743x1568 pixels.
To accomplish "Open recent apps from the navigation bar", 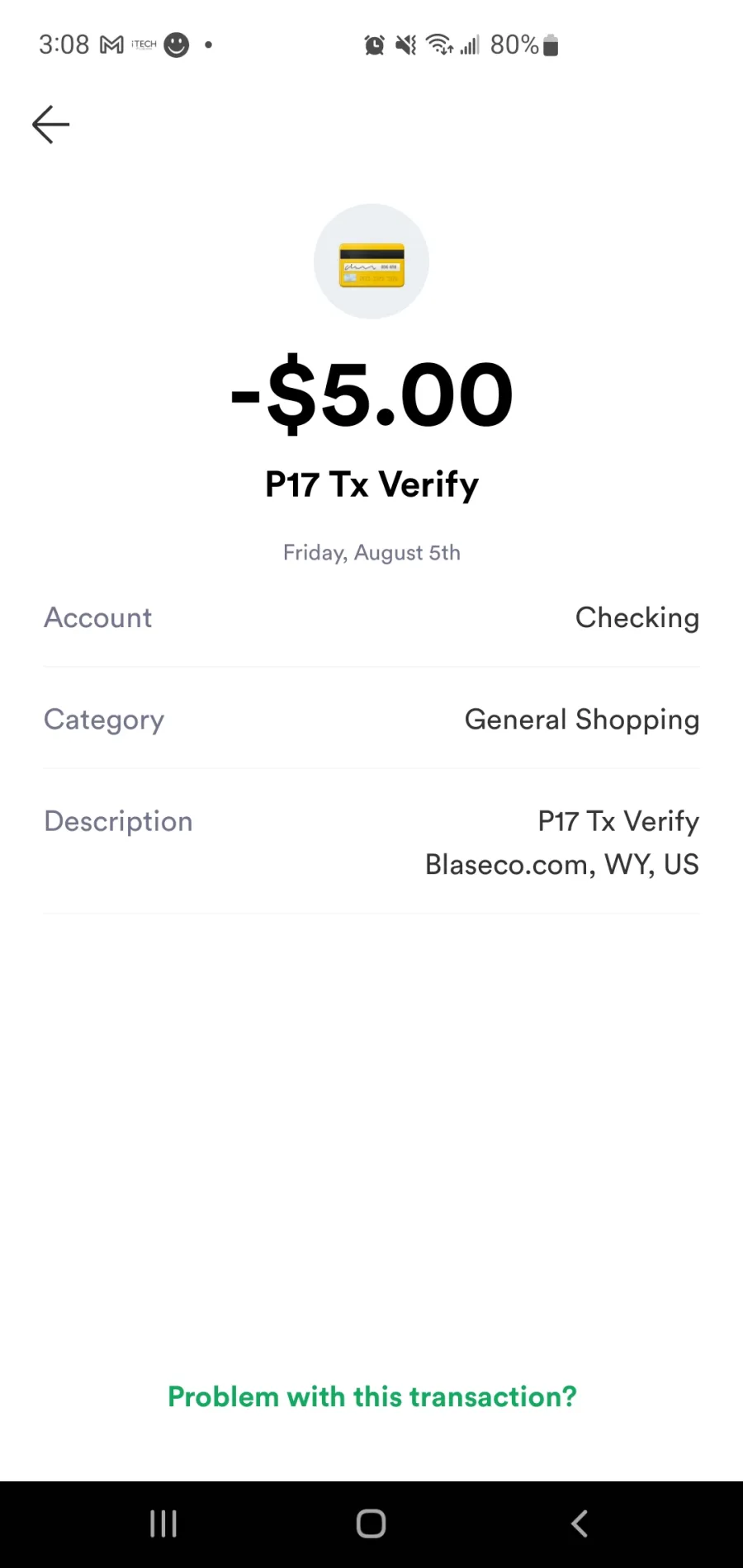I will click(163, 1523).
